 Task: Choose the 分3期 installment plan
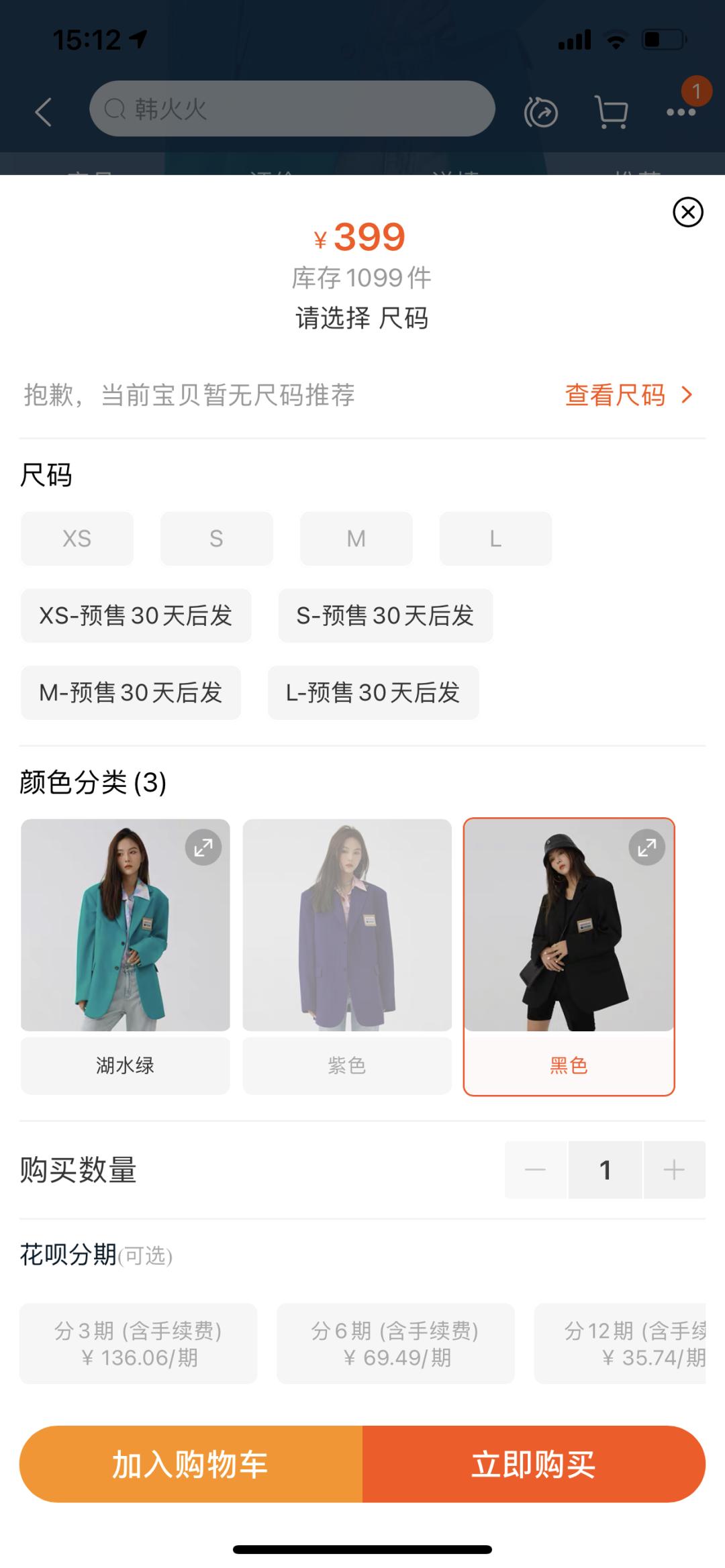[x=139, y=1343]
